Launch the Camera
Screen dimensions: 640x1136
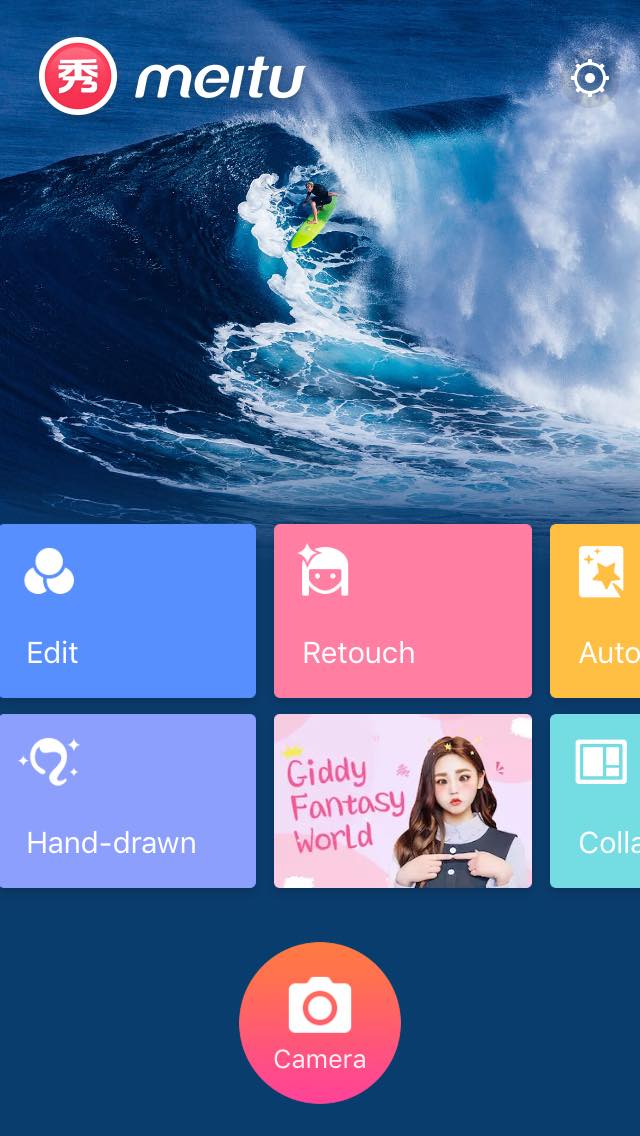coord(320,1022)
